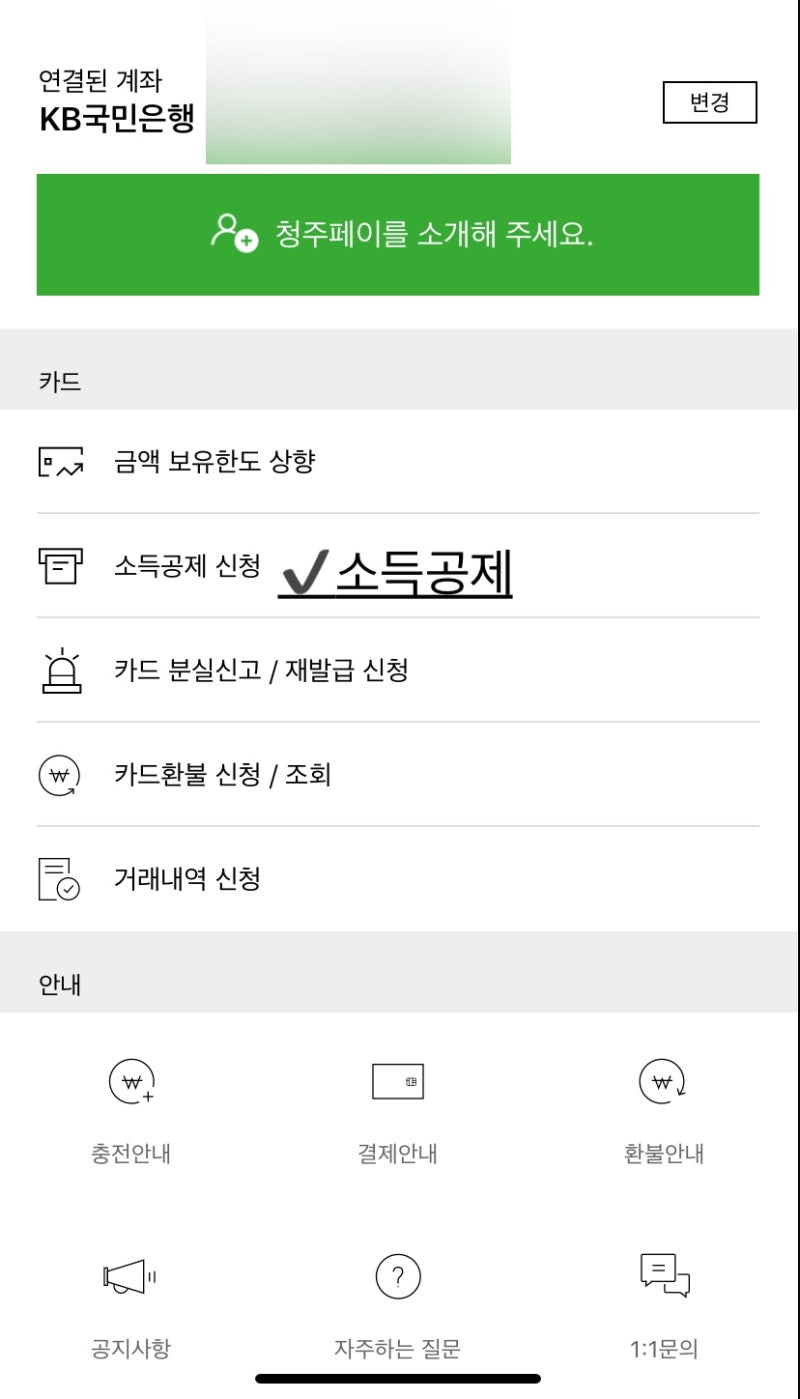This screenshot has width=800, height=1399.
Task: Open 금액 보유한도 상향
Action: coord(398,462)
